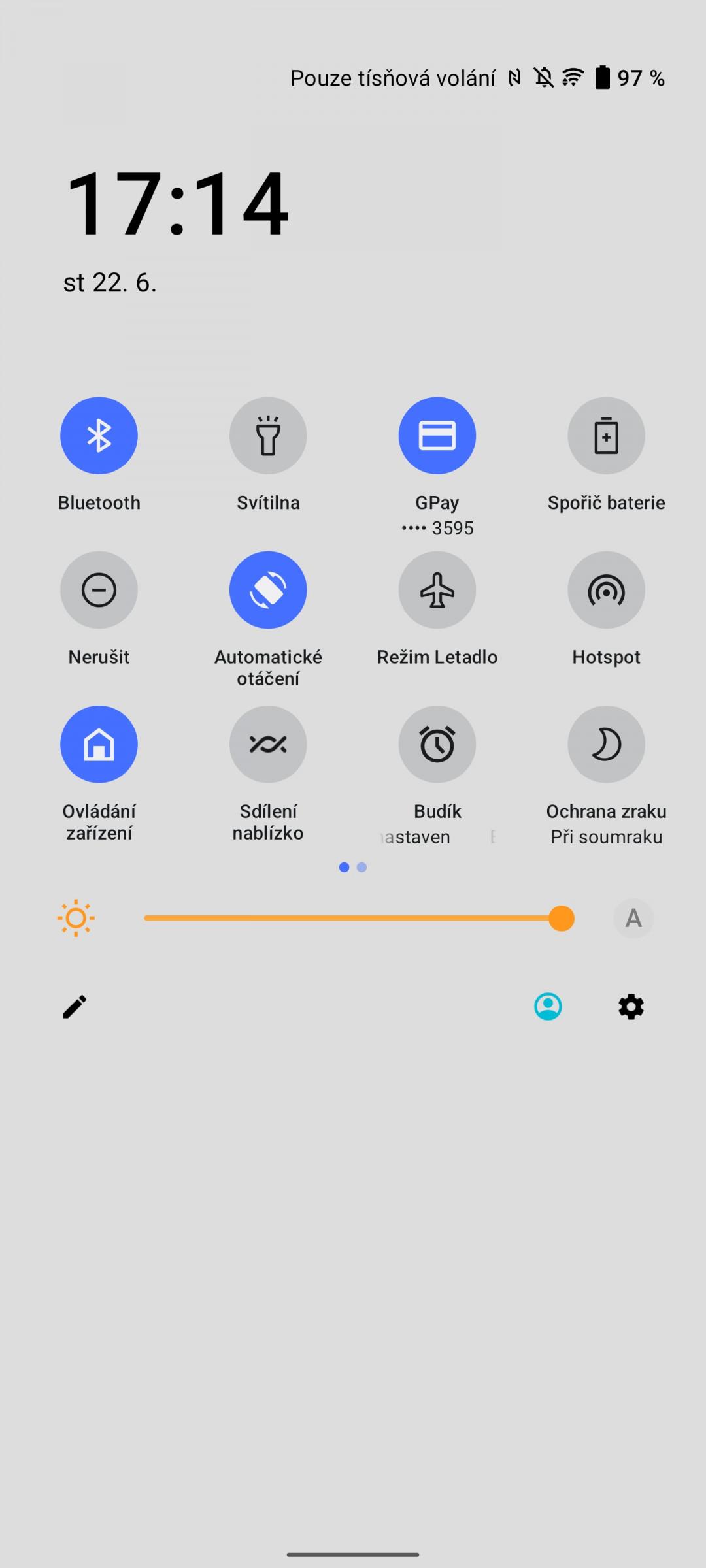Turn on the Svítilna flashlight
Viewport: 706px width, 1568px height.
pyautogui.click(x=268, y=435)
